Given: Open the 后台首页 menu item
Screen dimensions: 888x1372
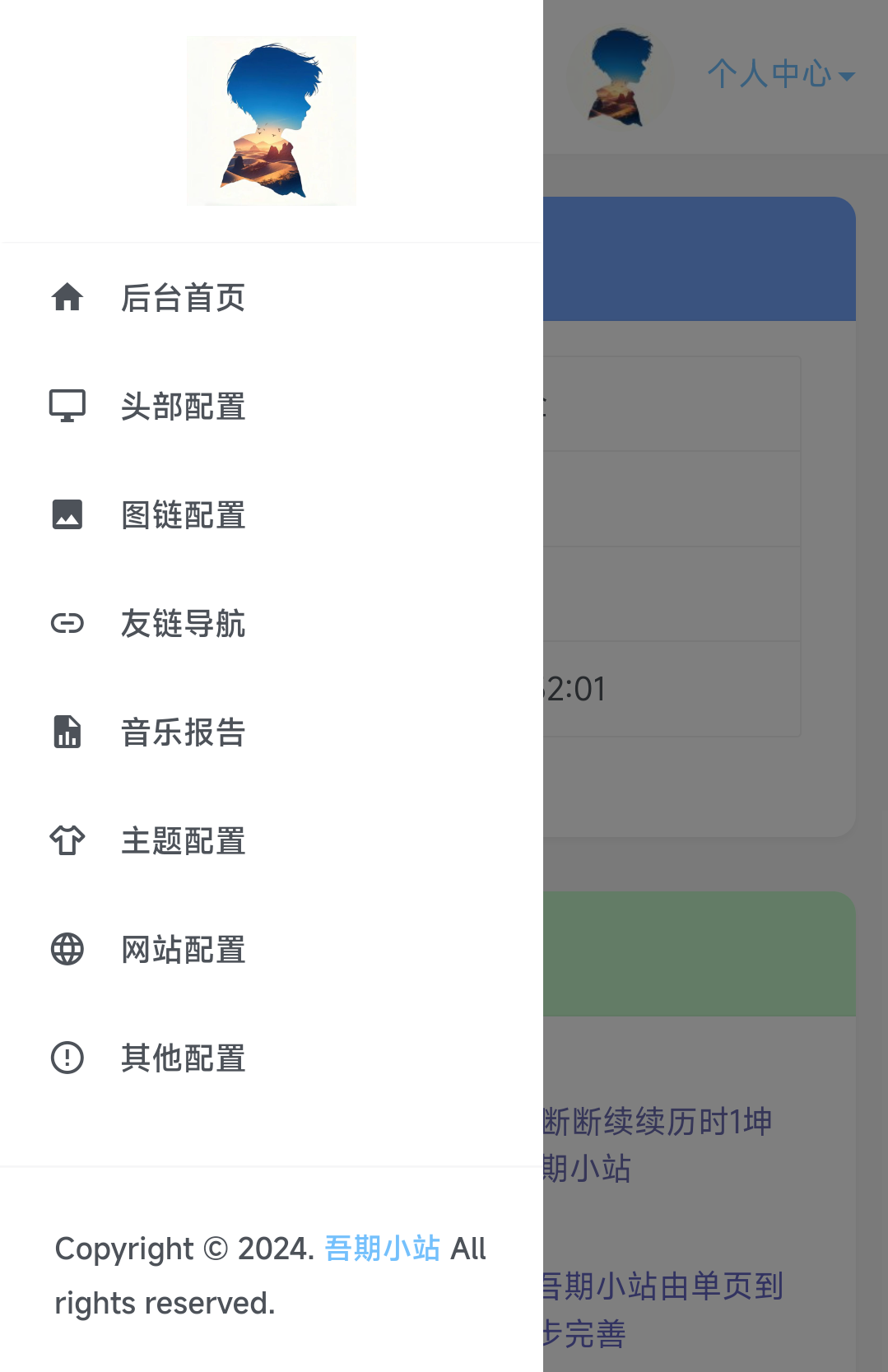Looking at the screenshot, I should point(182,298).
